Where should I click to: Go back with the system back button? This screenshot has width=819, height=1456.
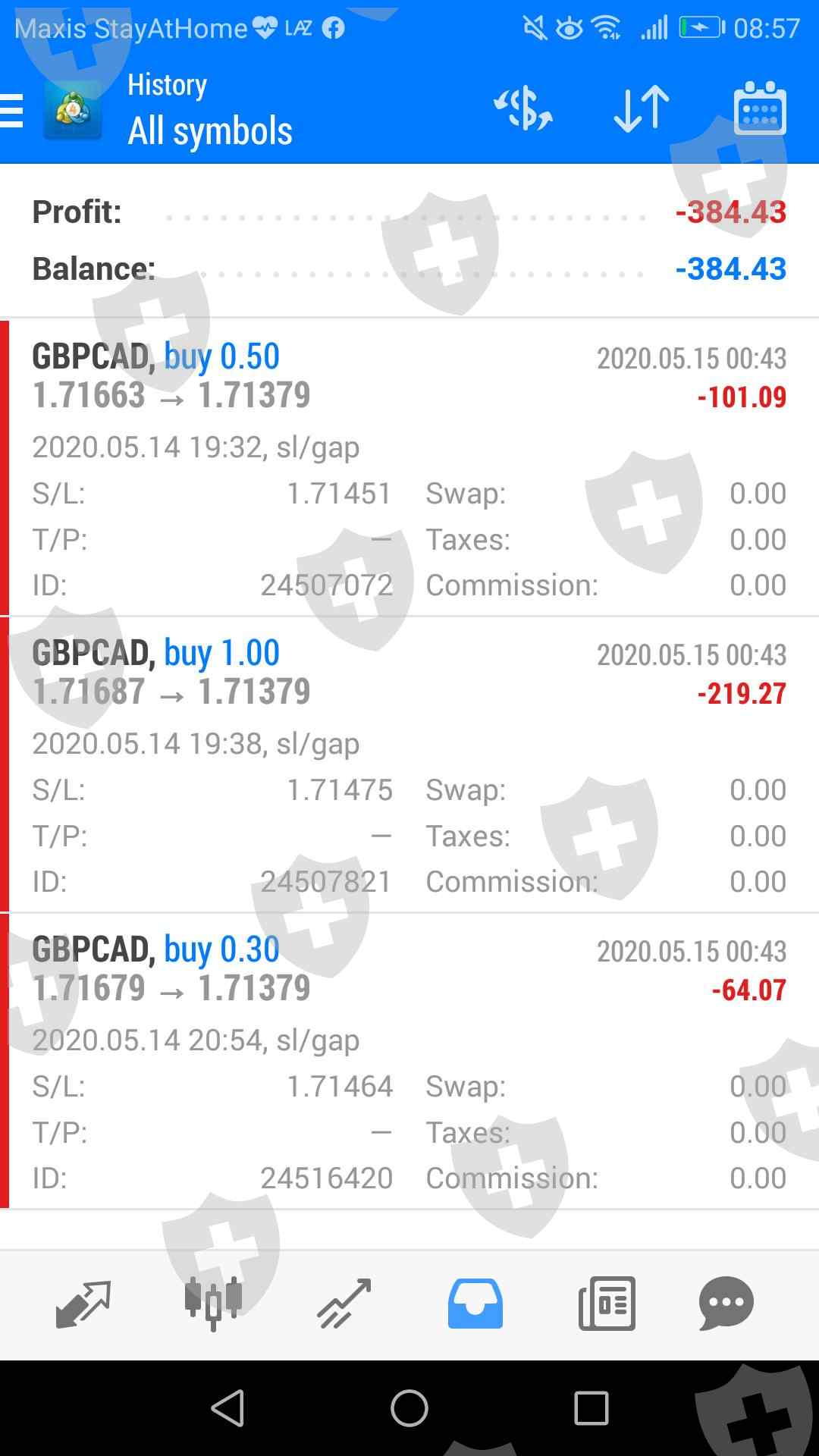click(x=227, y=1408)
